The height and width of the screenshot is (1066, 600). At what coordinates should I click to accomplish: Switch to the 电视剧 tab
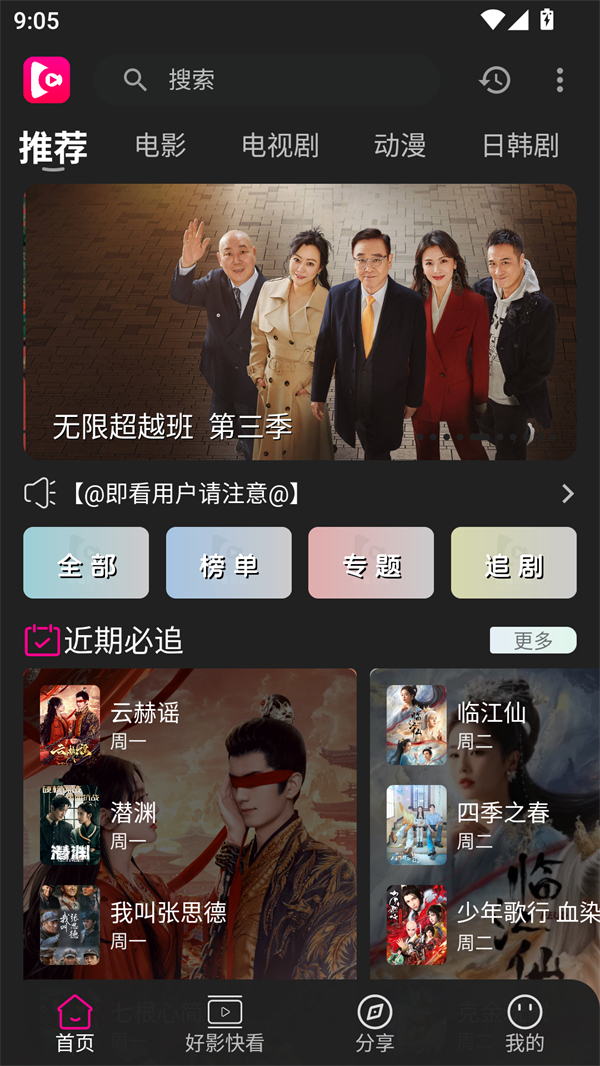tap(280, 146)
